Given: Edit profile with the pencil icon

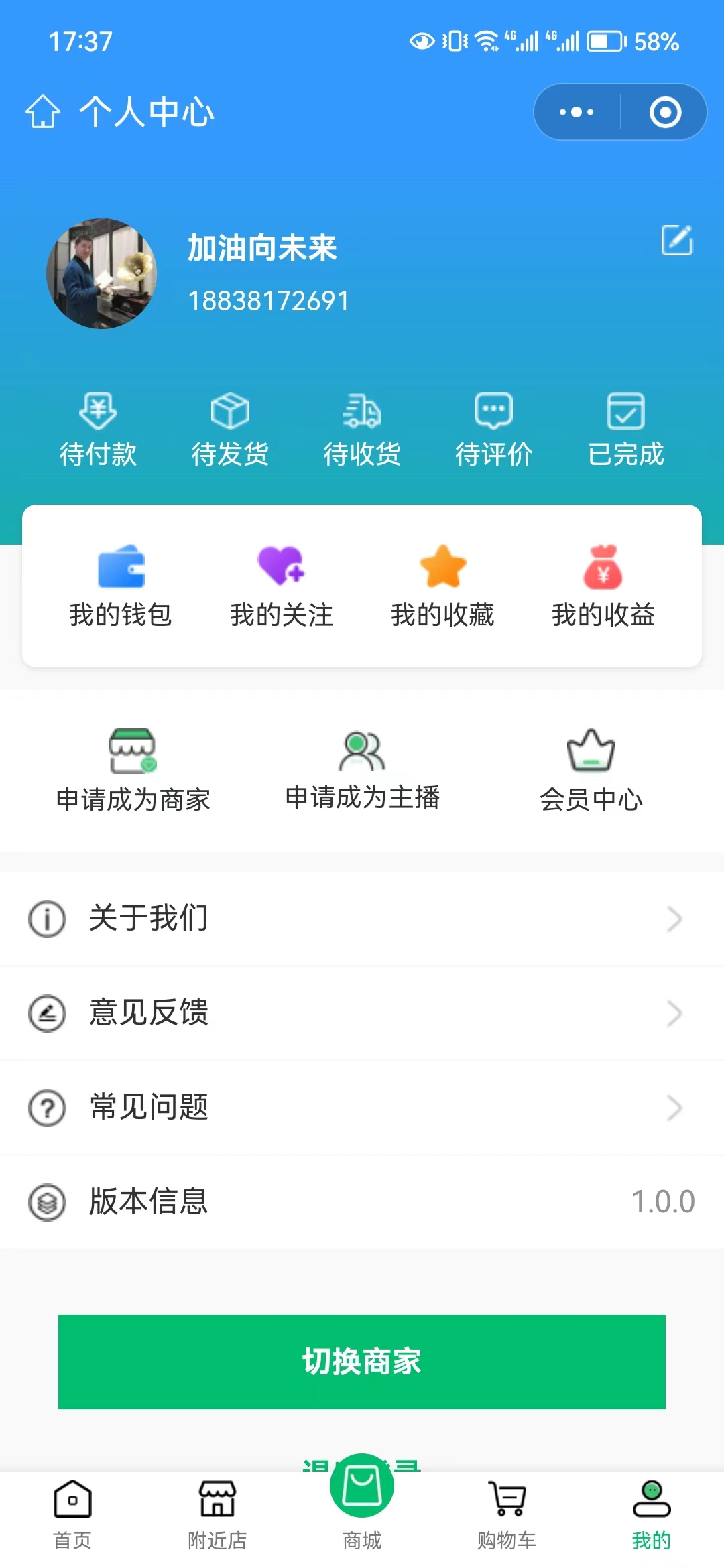Looking at the screenshot, I should (x=677, y=241).
